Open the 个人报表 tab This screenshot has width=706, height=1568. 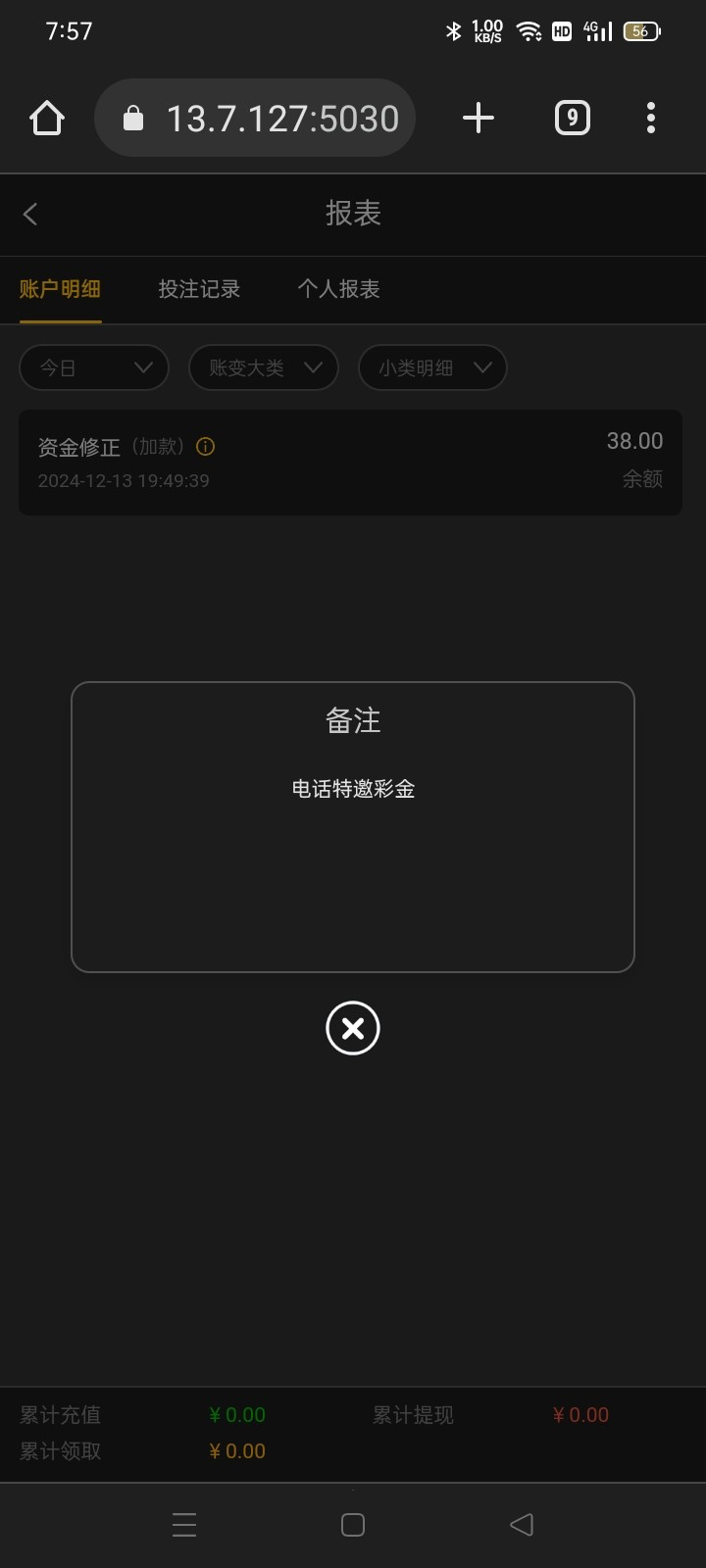(338, 289)
